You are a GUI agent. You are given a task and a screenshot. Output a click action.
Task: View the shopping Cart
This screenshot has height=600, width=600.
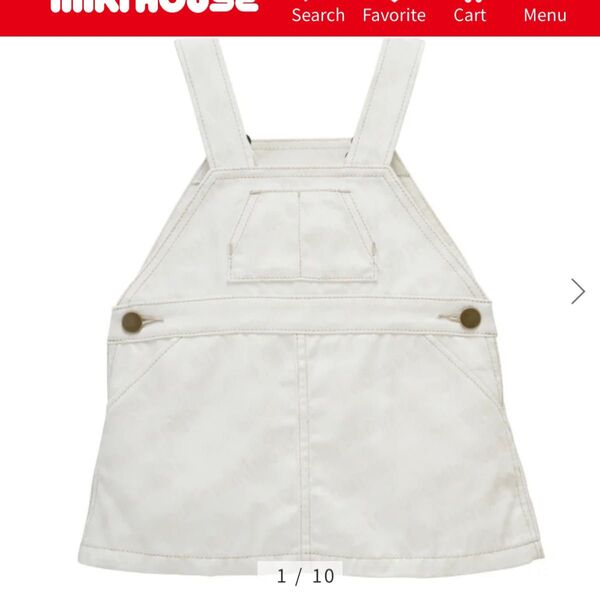(469, 13)
